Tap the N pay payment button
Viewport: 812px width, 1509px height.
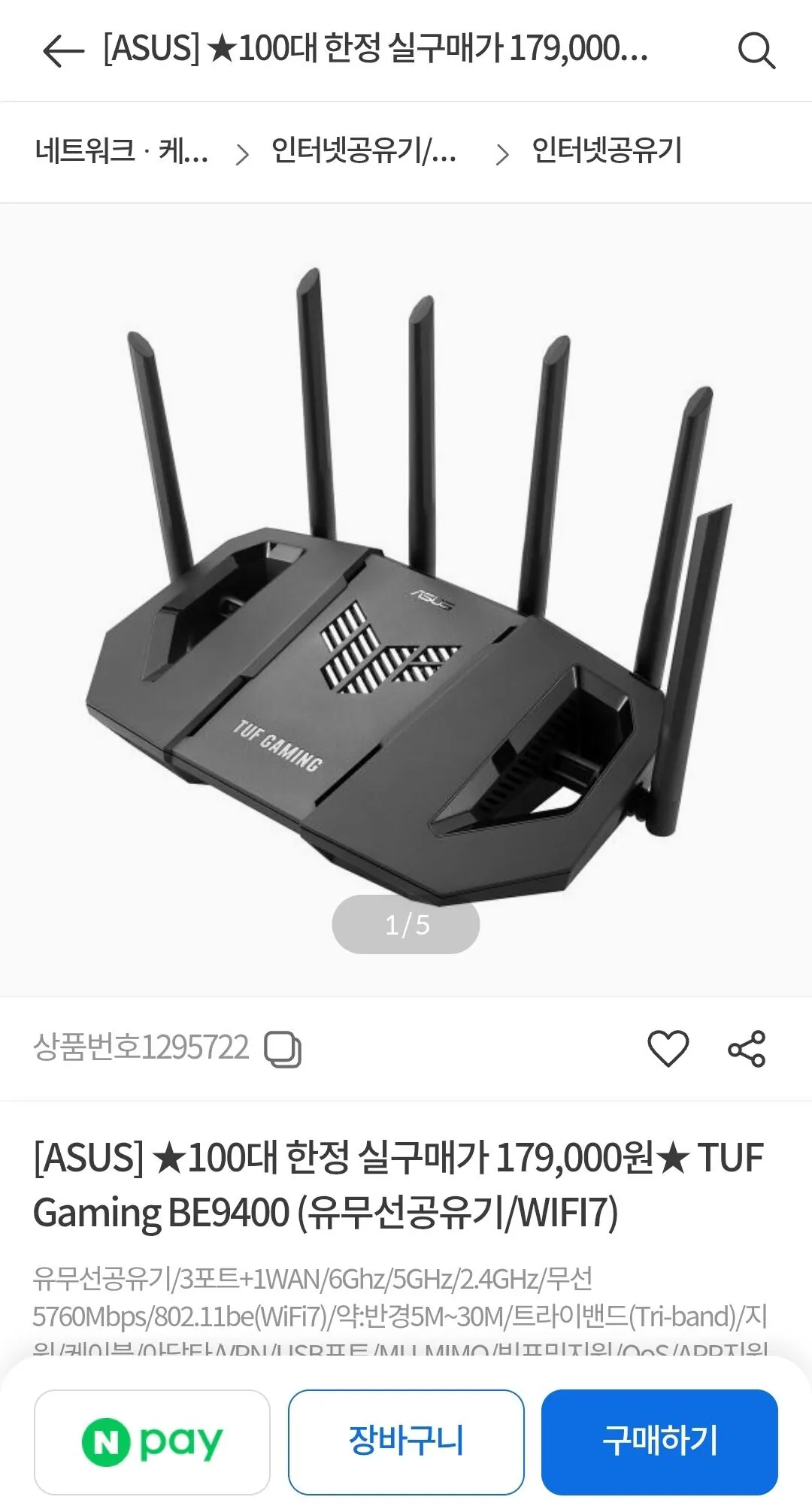point(153,1441)
